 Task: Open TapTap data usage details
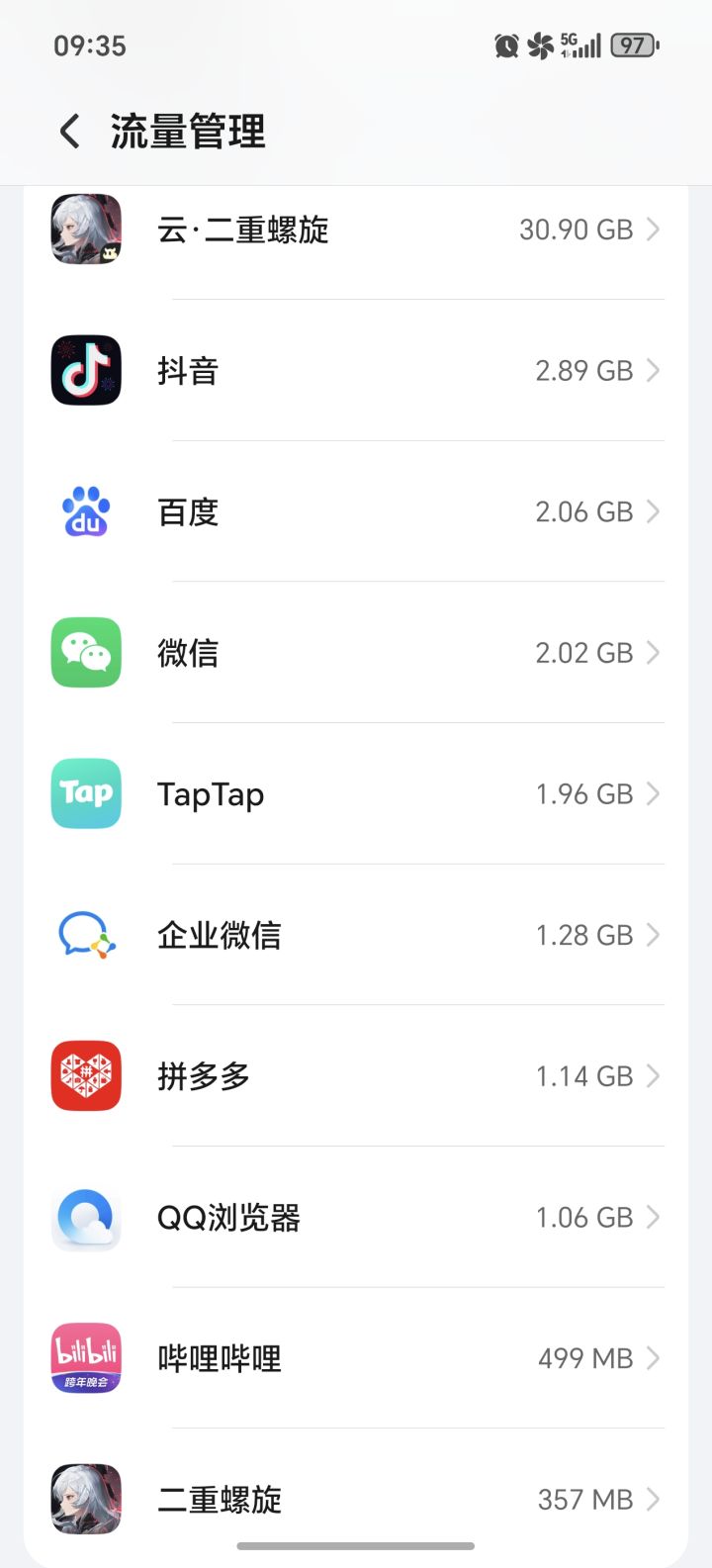356,794
